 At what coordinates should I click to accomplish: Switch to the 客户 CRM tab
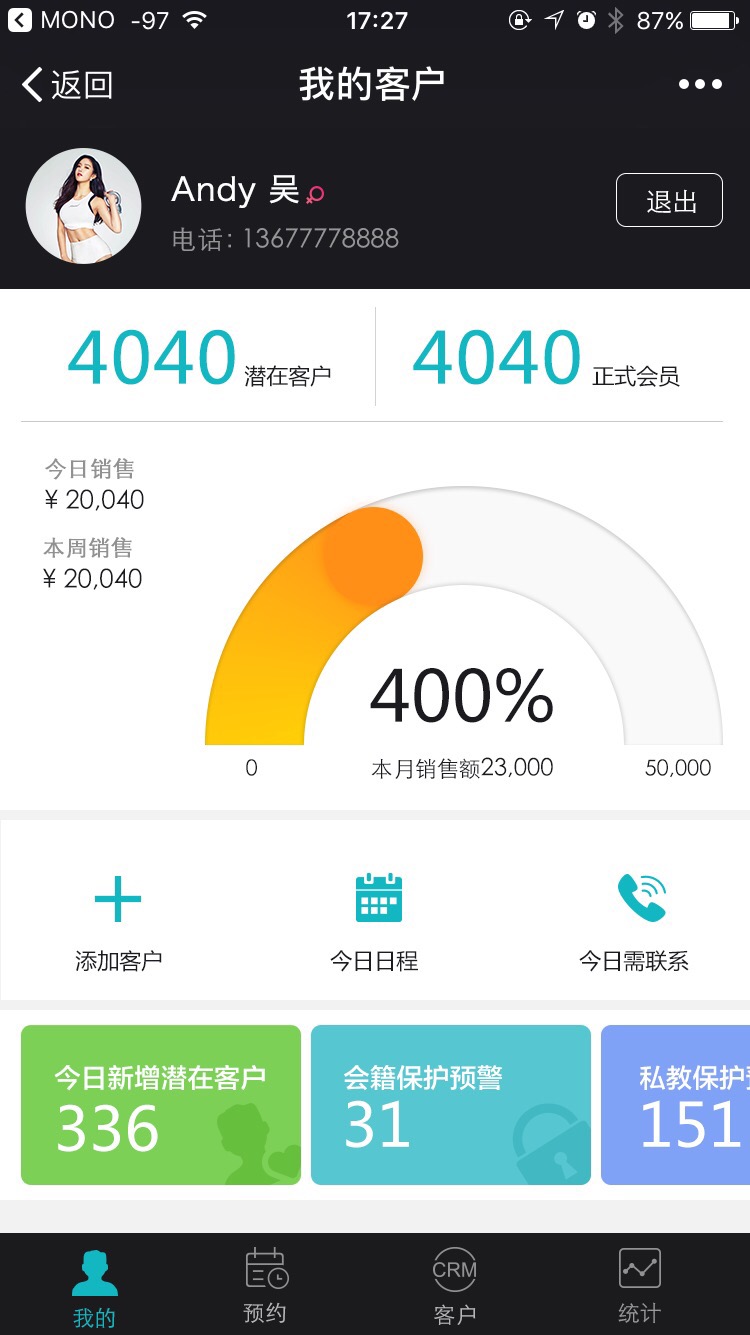(x=454, y=1285)
